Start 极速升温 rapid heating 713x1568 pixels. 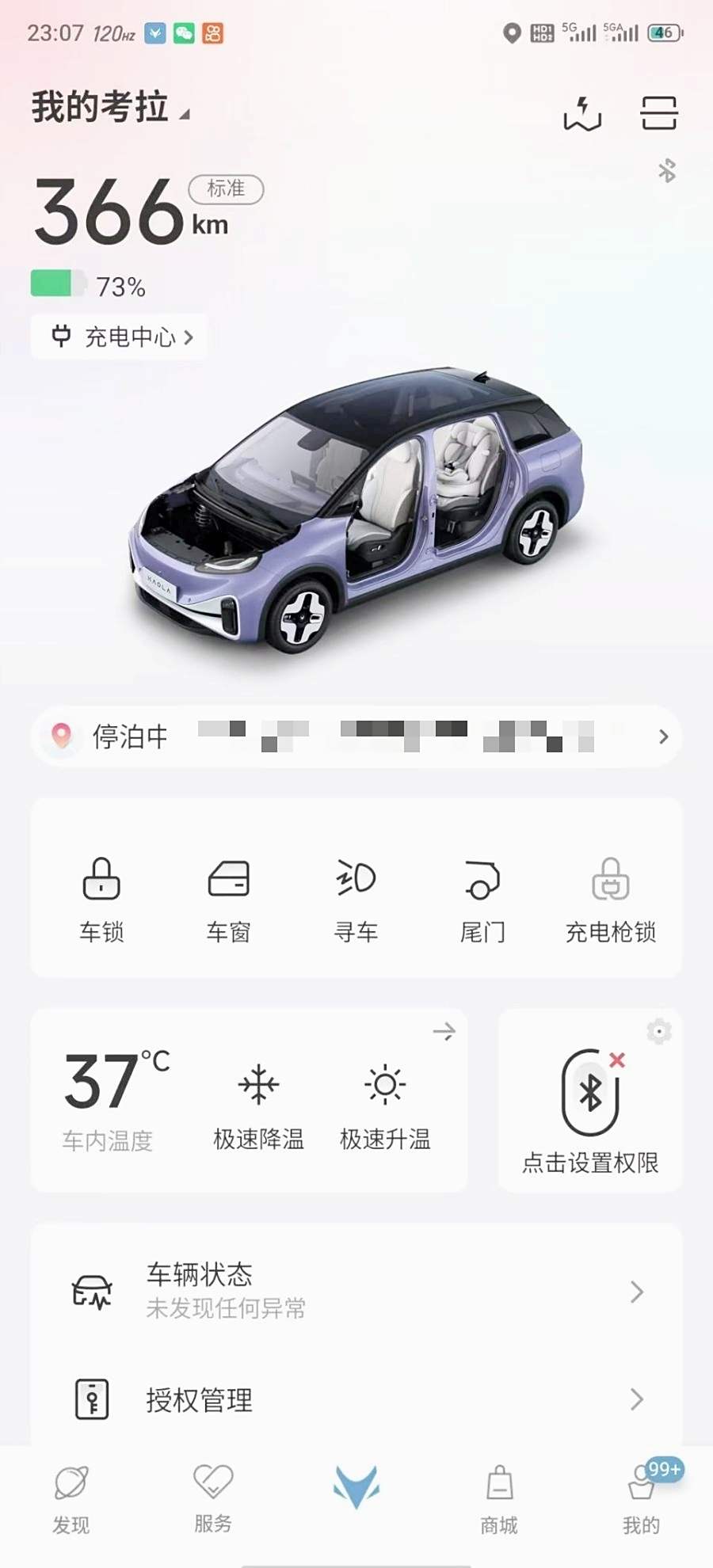pos(385,1105)
